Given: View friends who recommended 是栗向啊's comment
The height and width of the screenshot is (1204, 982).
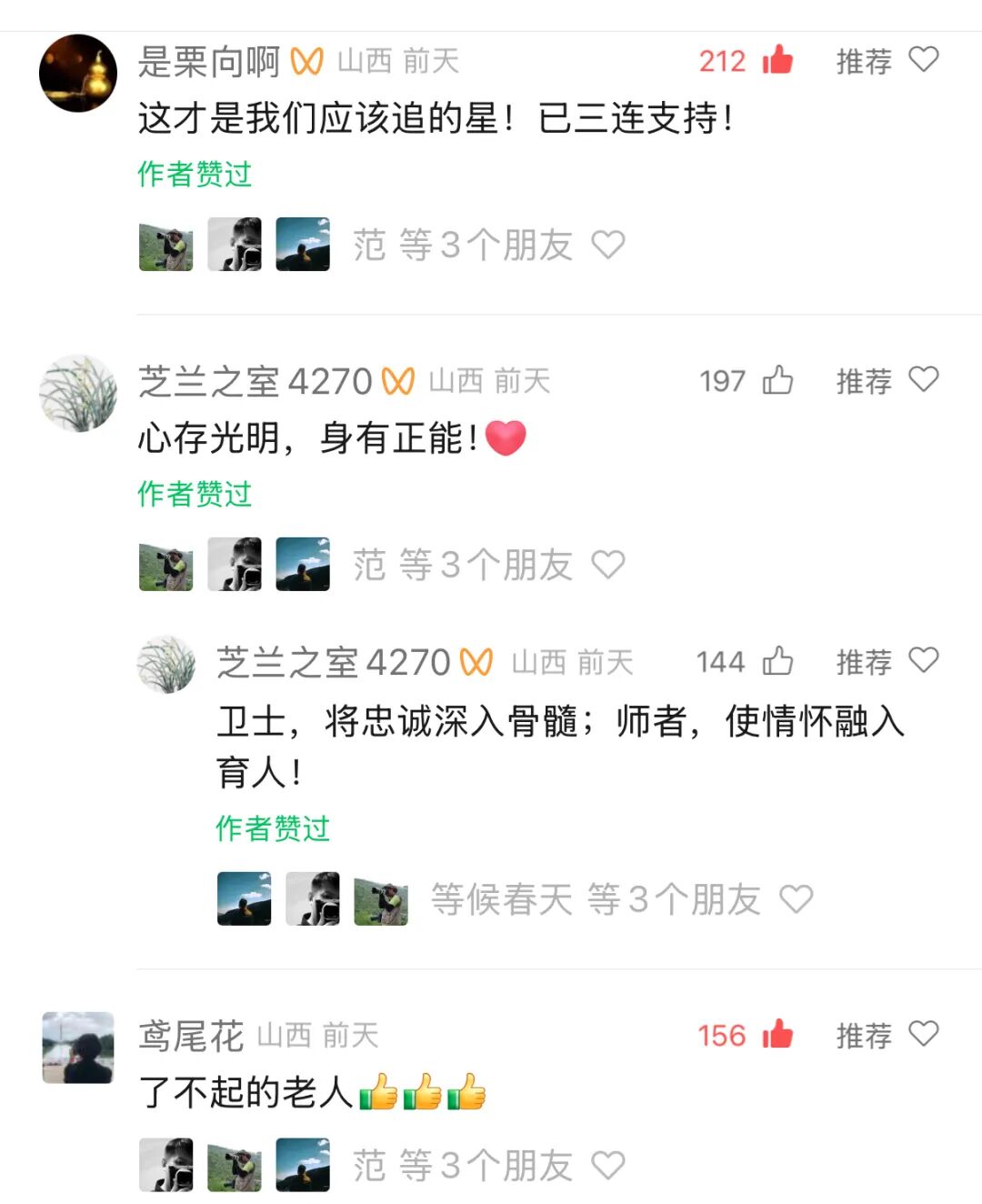Looking at the screenshot, I should (x=462, y=245).
